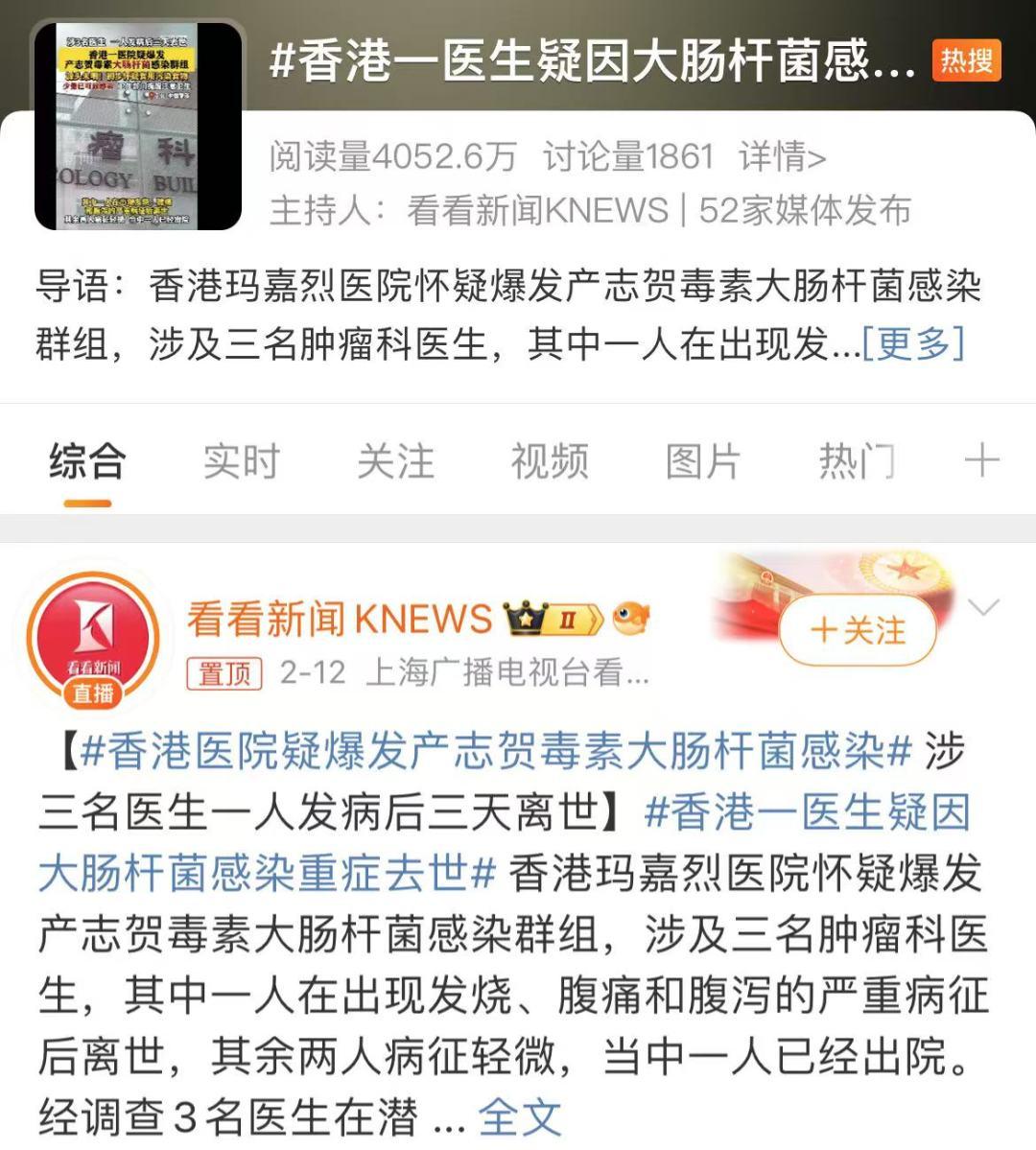Screen dimensions: 1036x1150
Task: Switch to the 图片 tab
Action: point(703,461)
